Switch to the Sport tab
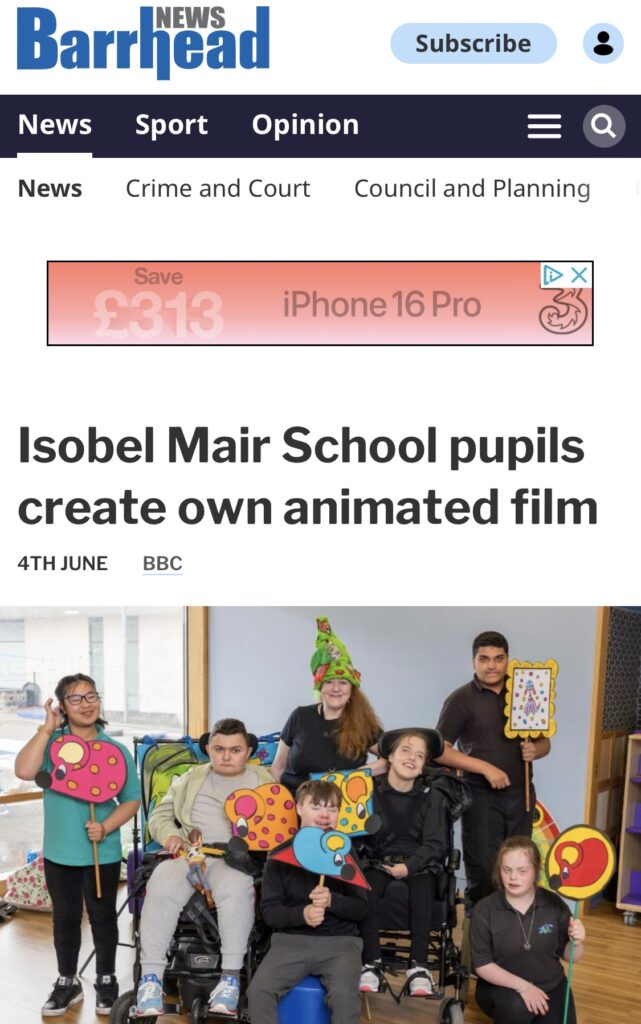Viewport: 641px width, 1024px height. pos(171,125)
